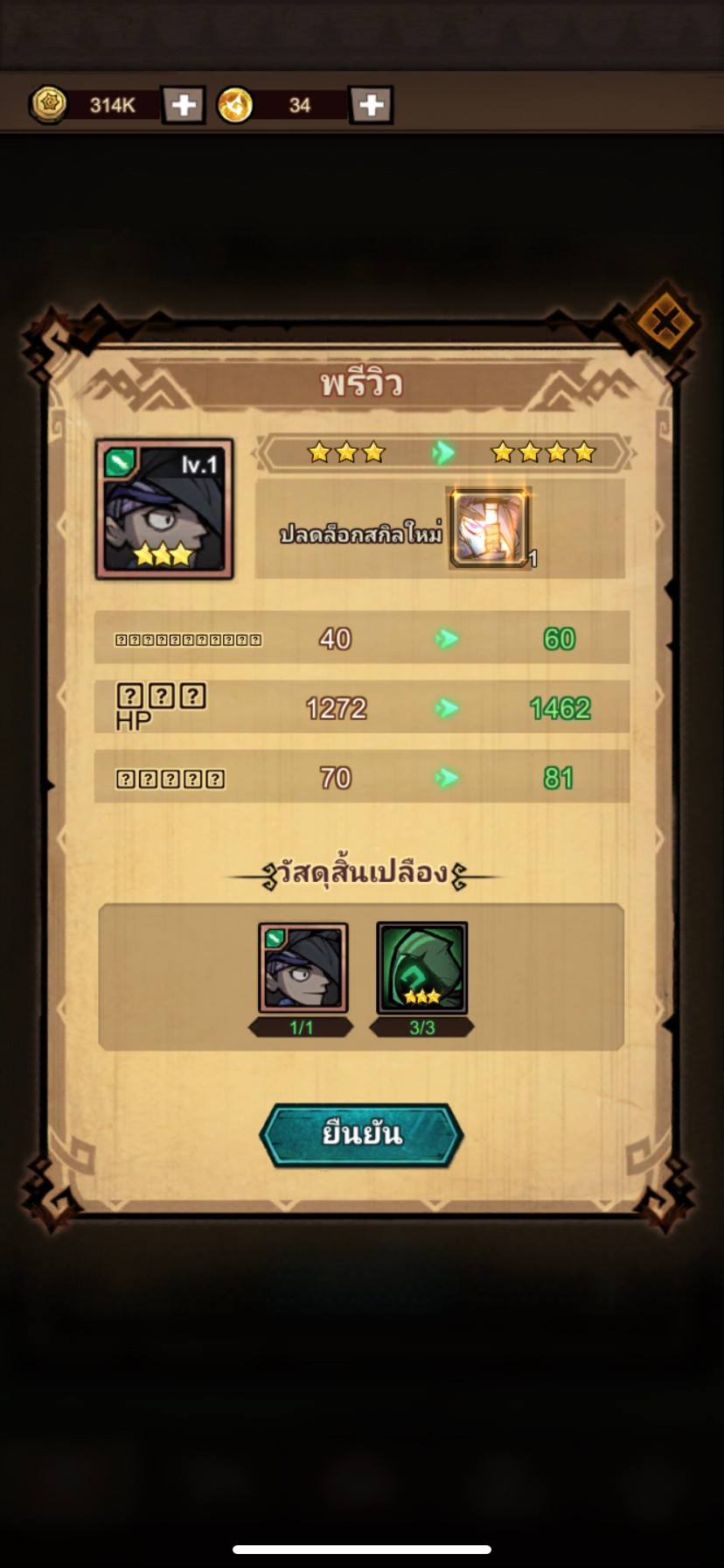Select the 3/3 green hooded material
This screenshot has height=1568, width=724.
422,968
